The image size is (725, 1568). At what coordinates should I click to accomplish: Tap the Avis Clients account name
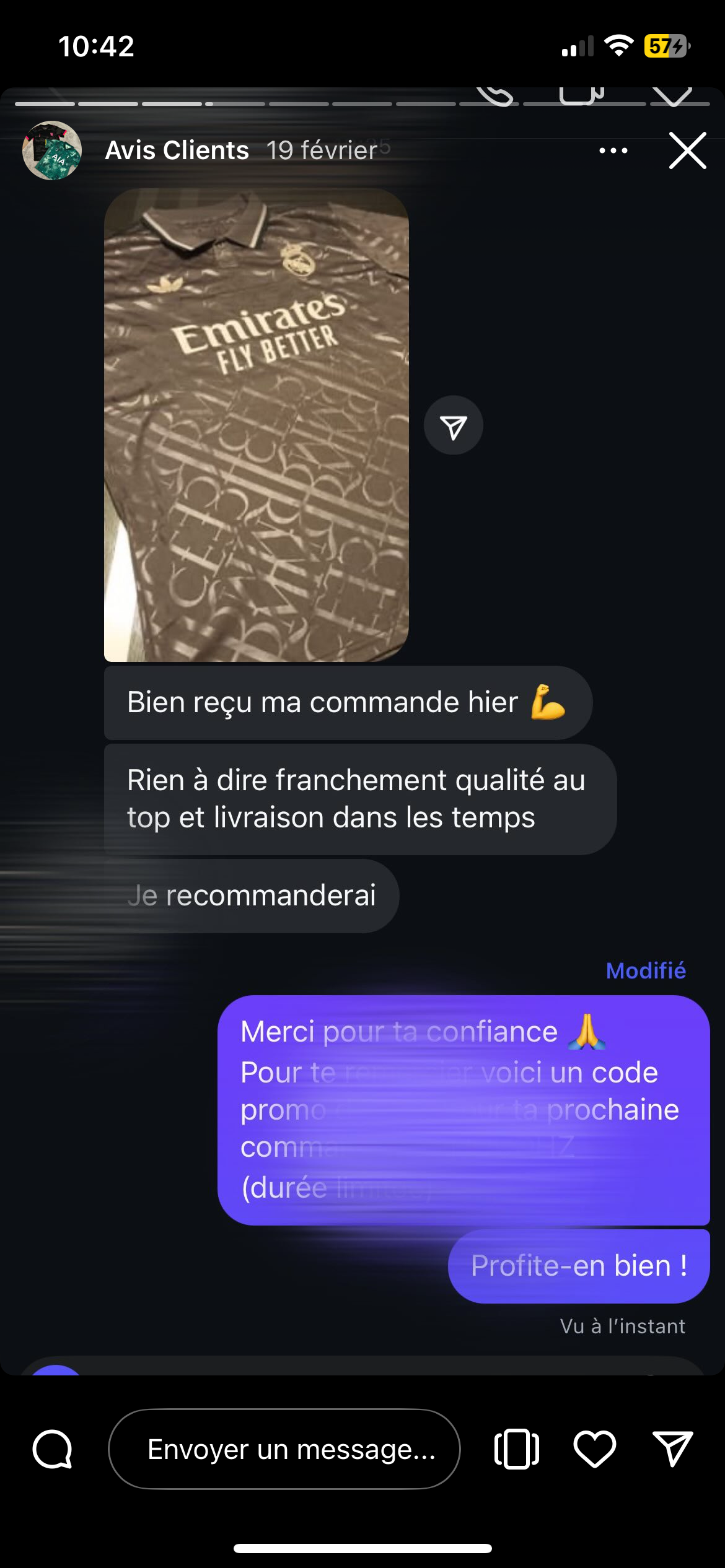tap(177, 150)
